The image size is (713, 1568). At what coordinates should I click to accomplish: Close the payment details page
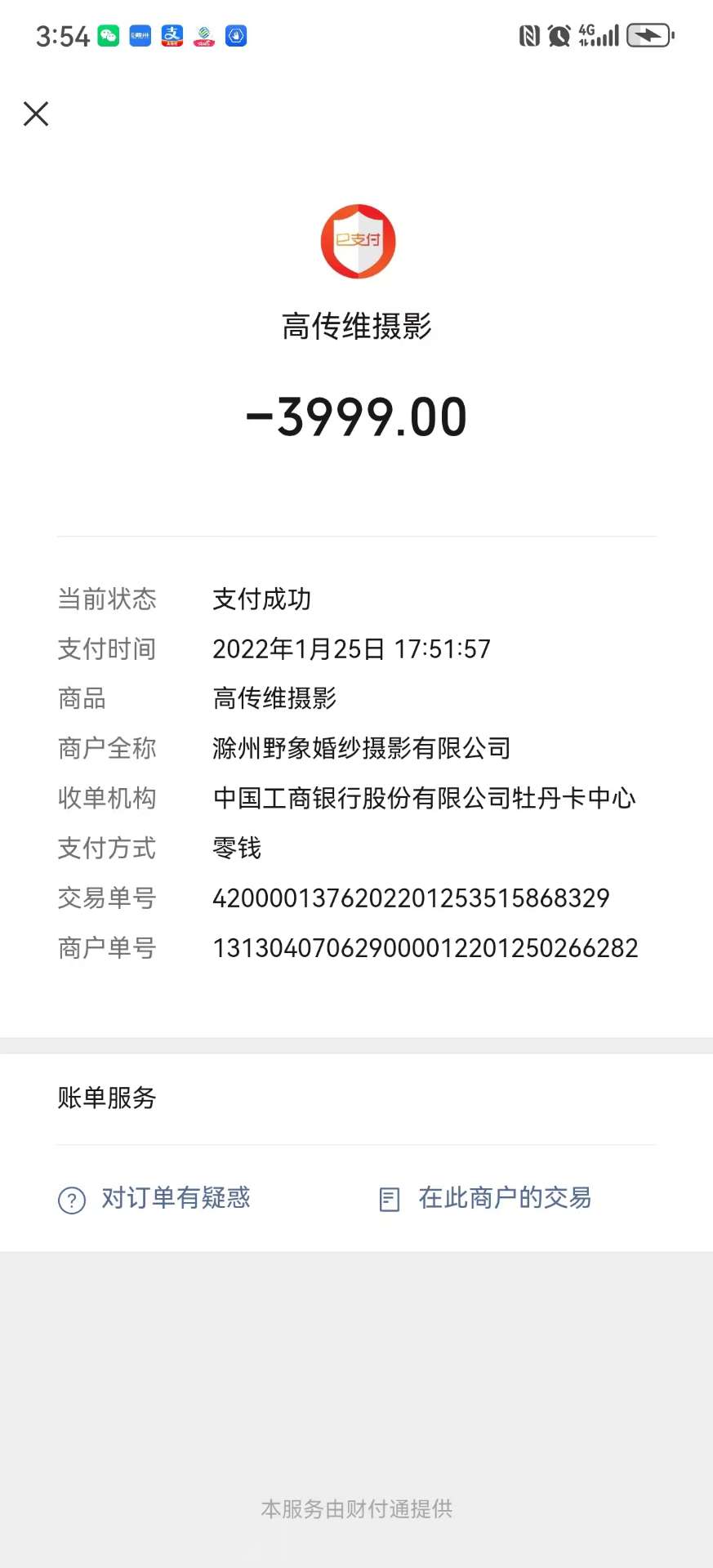point(36,114)
